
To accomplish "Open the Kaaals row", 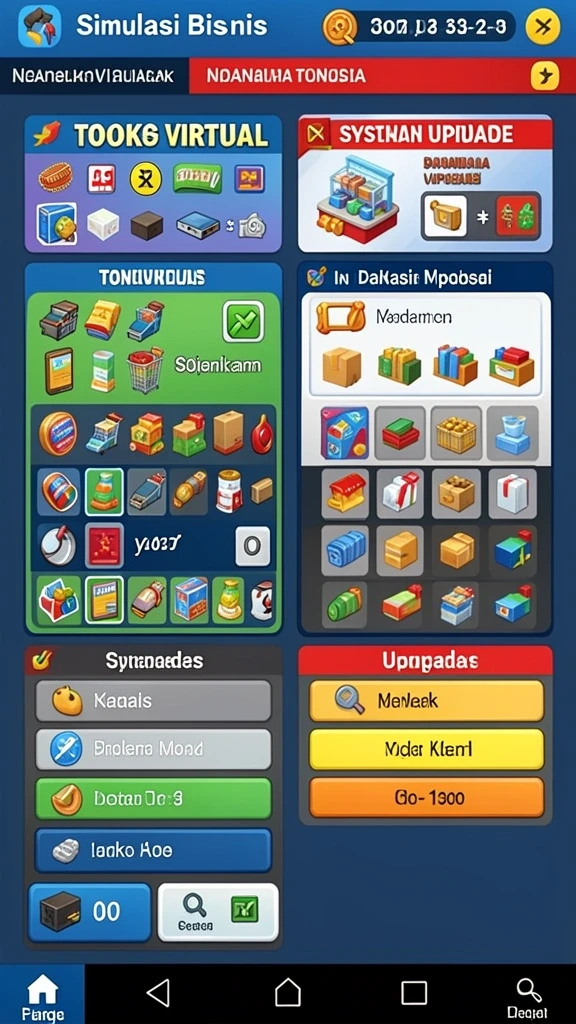I will 153,701.
